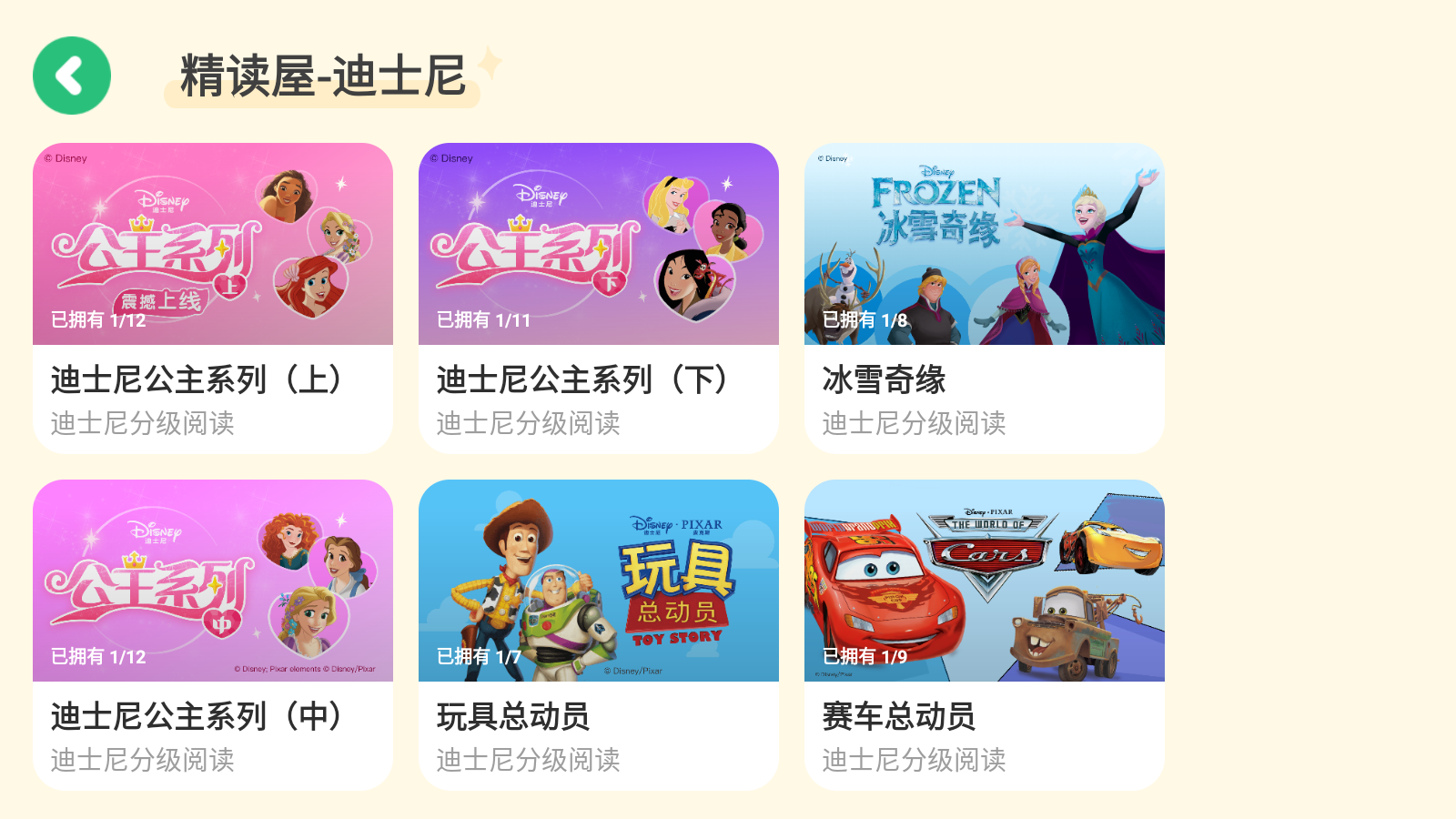Viewport: 1456px width, 819px height.
Task: Open 迪士尼公主系列（上） card
Action: tap(213, 298)
